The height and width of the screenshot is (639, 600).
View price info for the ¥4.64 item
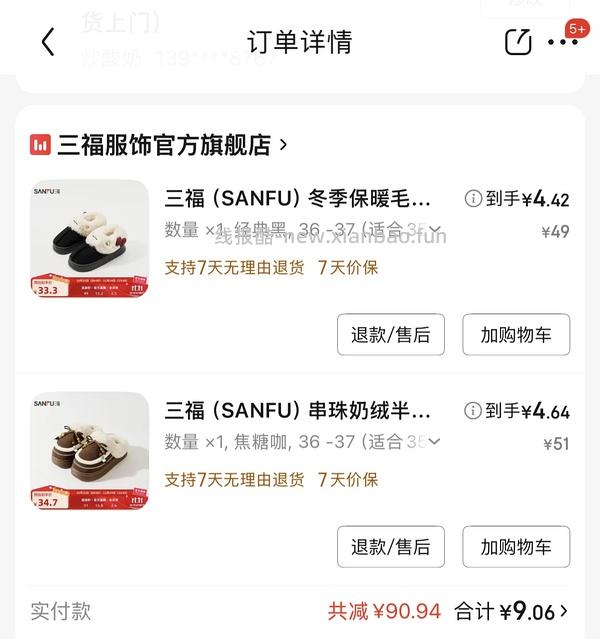(x=473, y=411)
